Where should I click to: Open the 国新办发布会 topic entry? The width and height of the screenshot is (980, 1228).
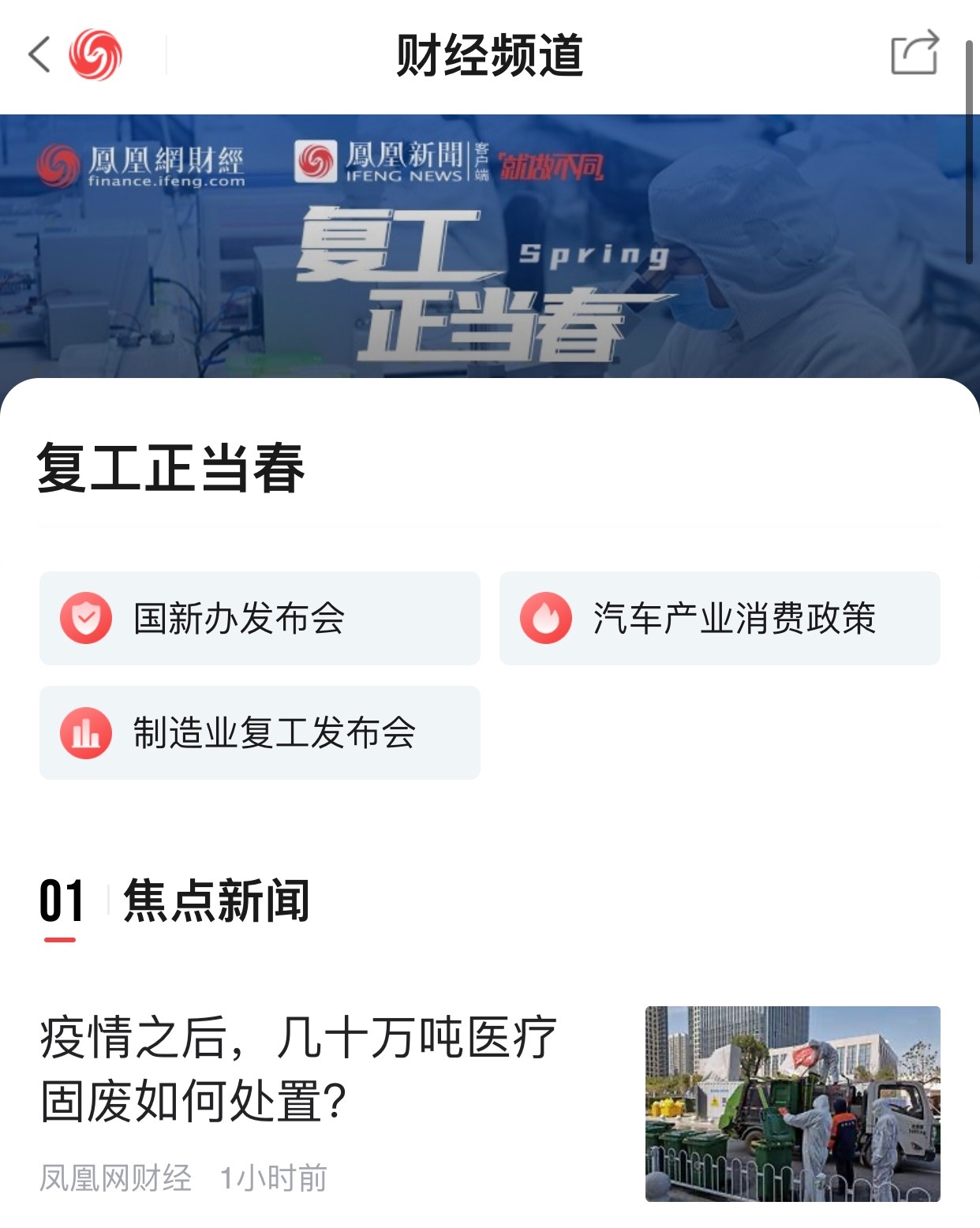(x=260, y=620)
